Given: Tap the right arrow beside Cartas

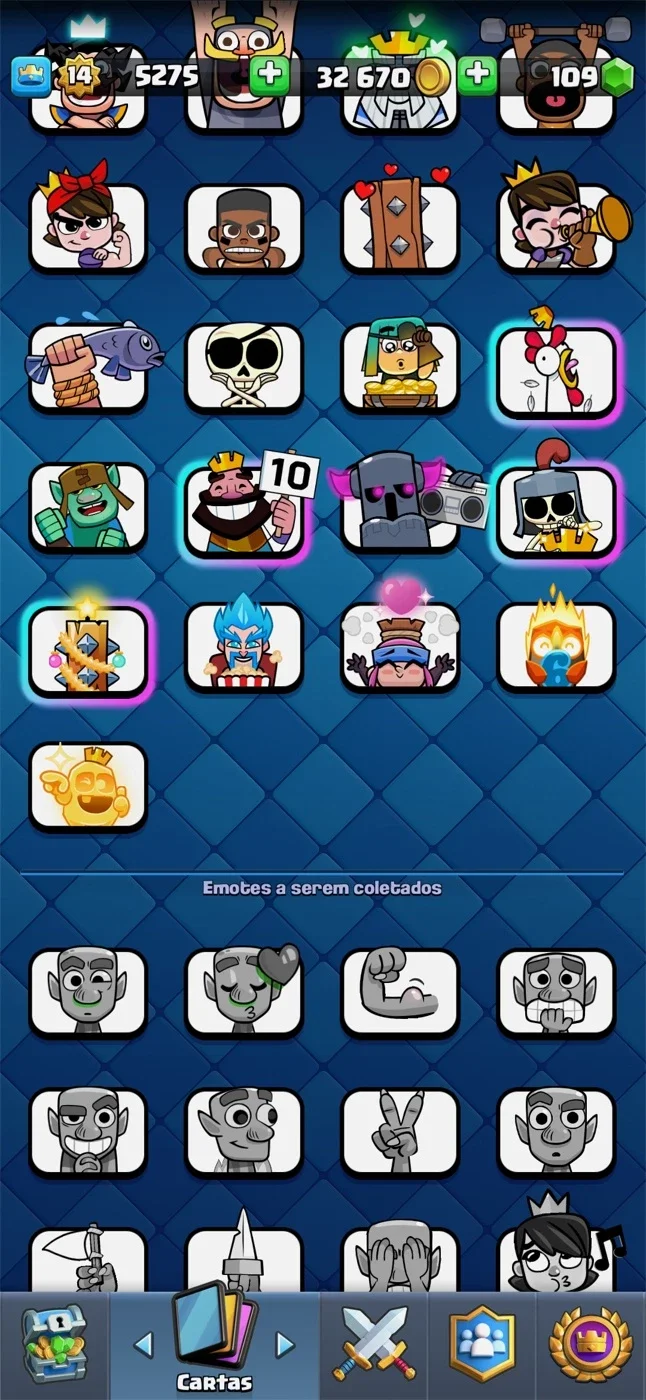Looking at the screenshot, I should point(285,1344).
